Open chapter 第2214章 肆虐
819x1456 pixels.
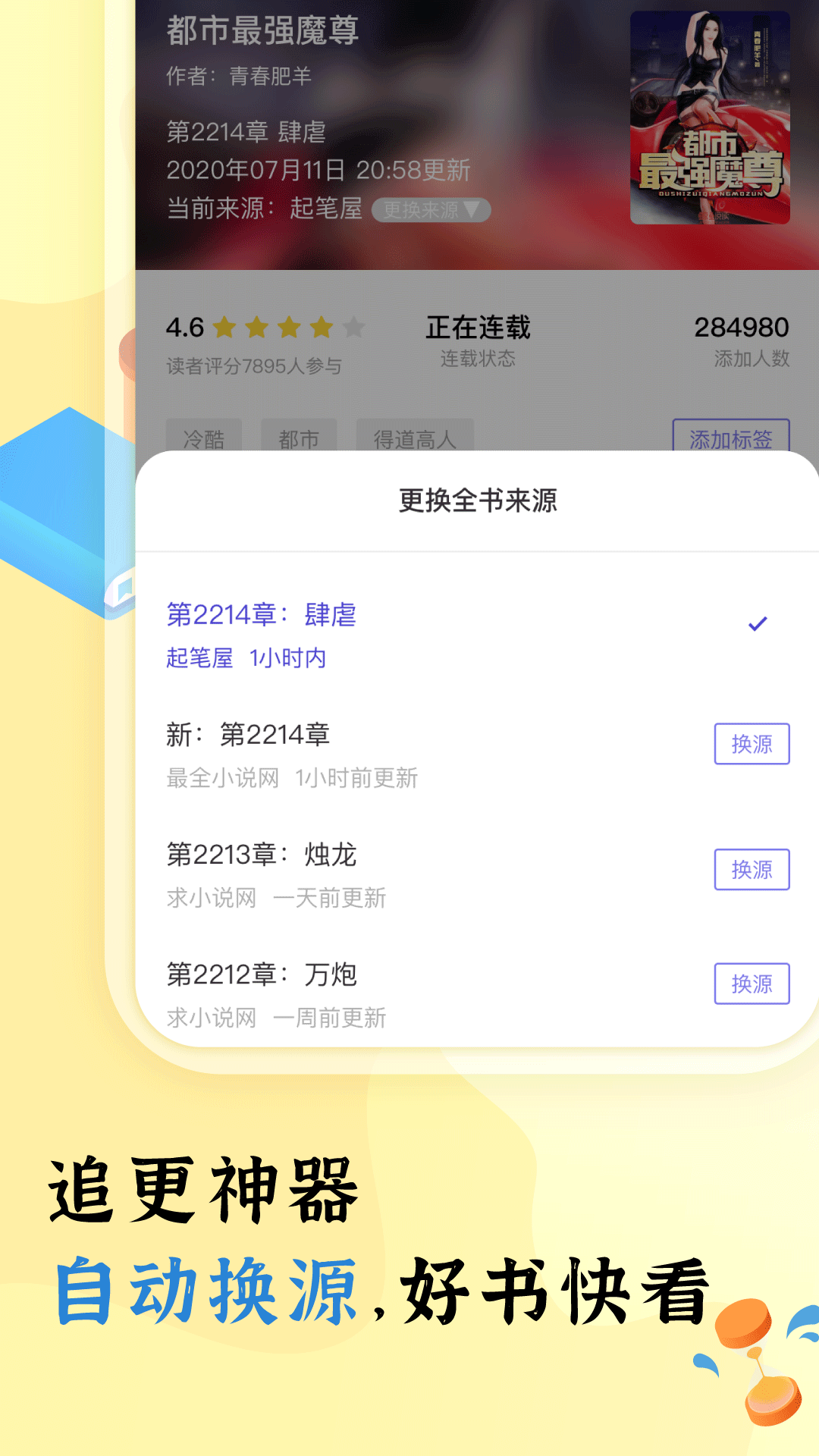[246, 130]
